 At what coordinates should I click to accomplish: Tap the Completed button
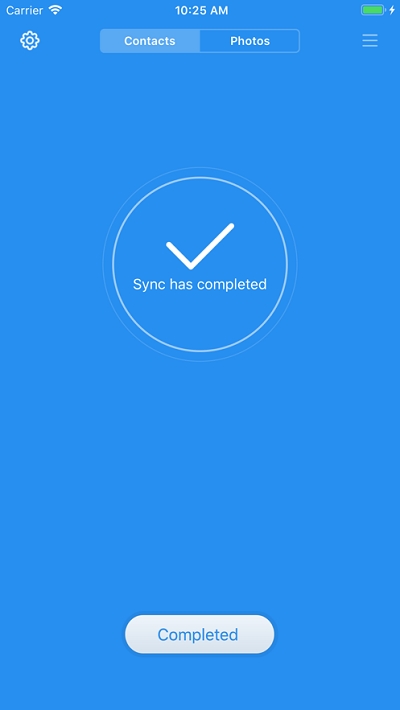click(x=199, y=634)
